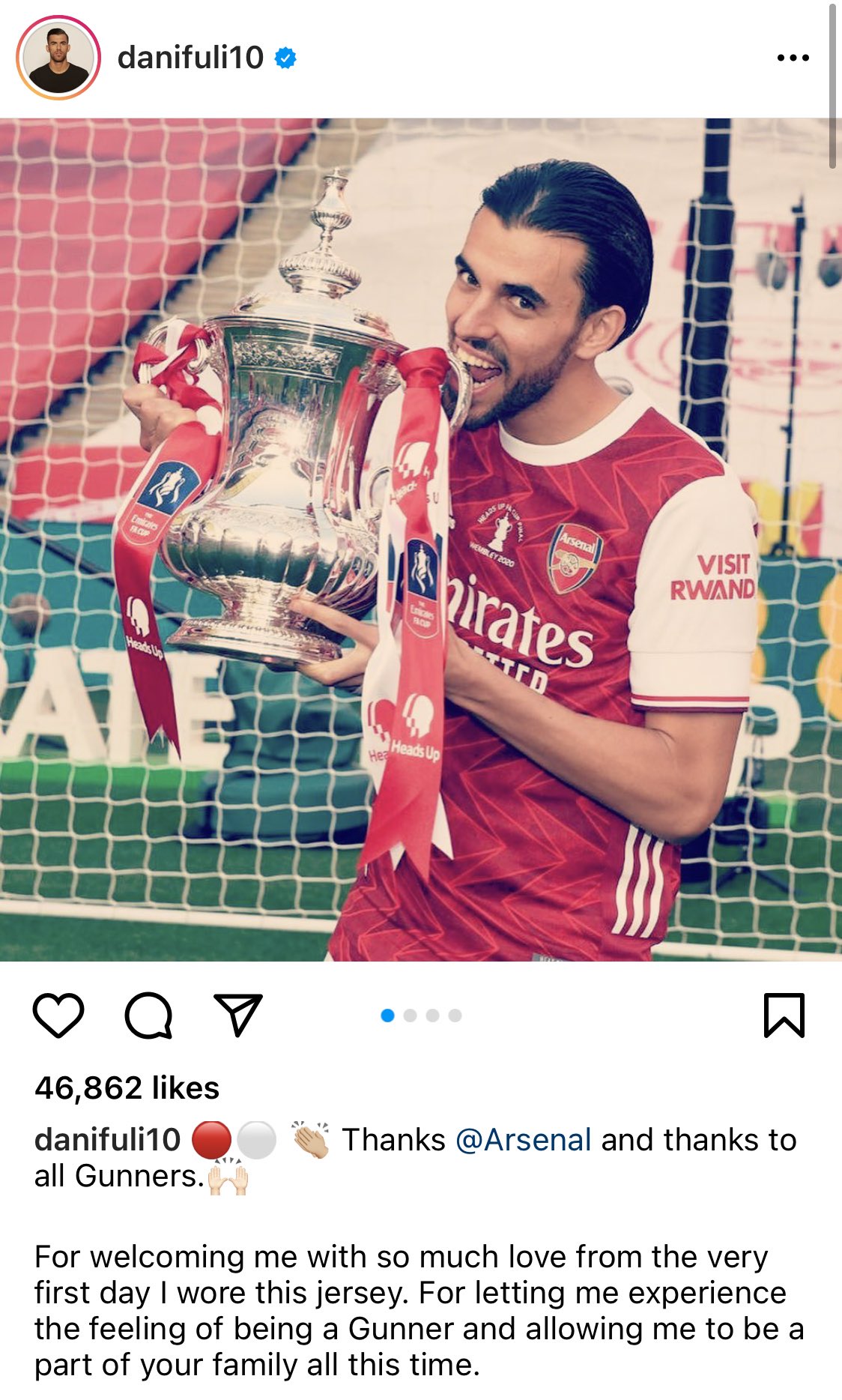Screen dimensions: 842x1400
Task: Tap the post photo with the trophy
Action: pos(421,540)
